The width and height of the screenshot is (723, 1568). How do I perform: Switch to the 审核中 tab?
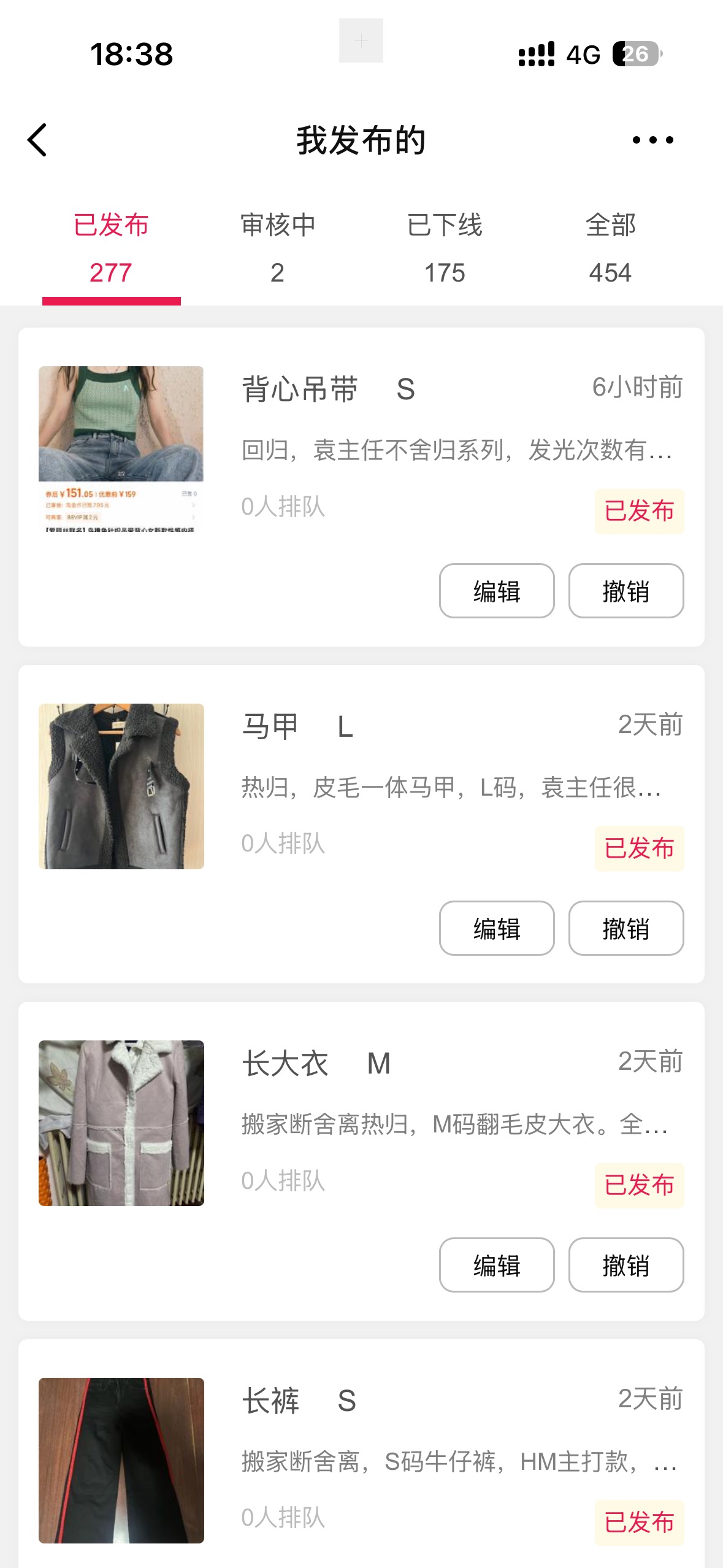pyautogui.click(x=278, y=248)
